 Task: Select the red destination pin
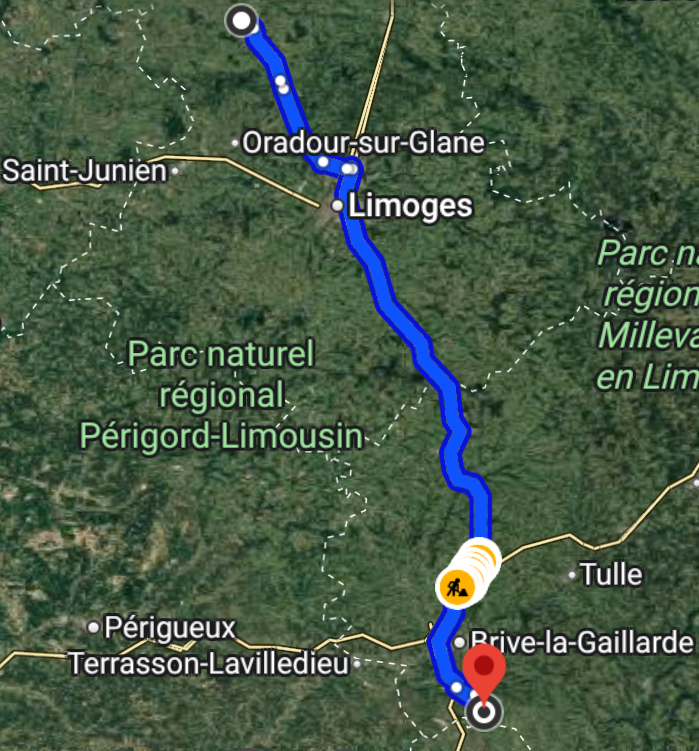pos(485,671)
